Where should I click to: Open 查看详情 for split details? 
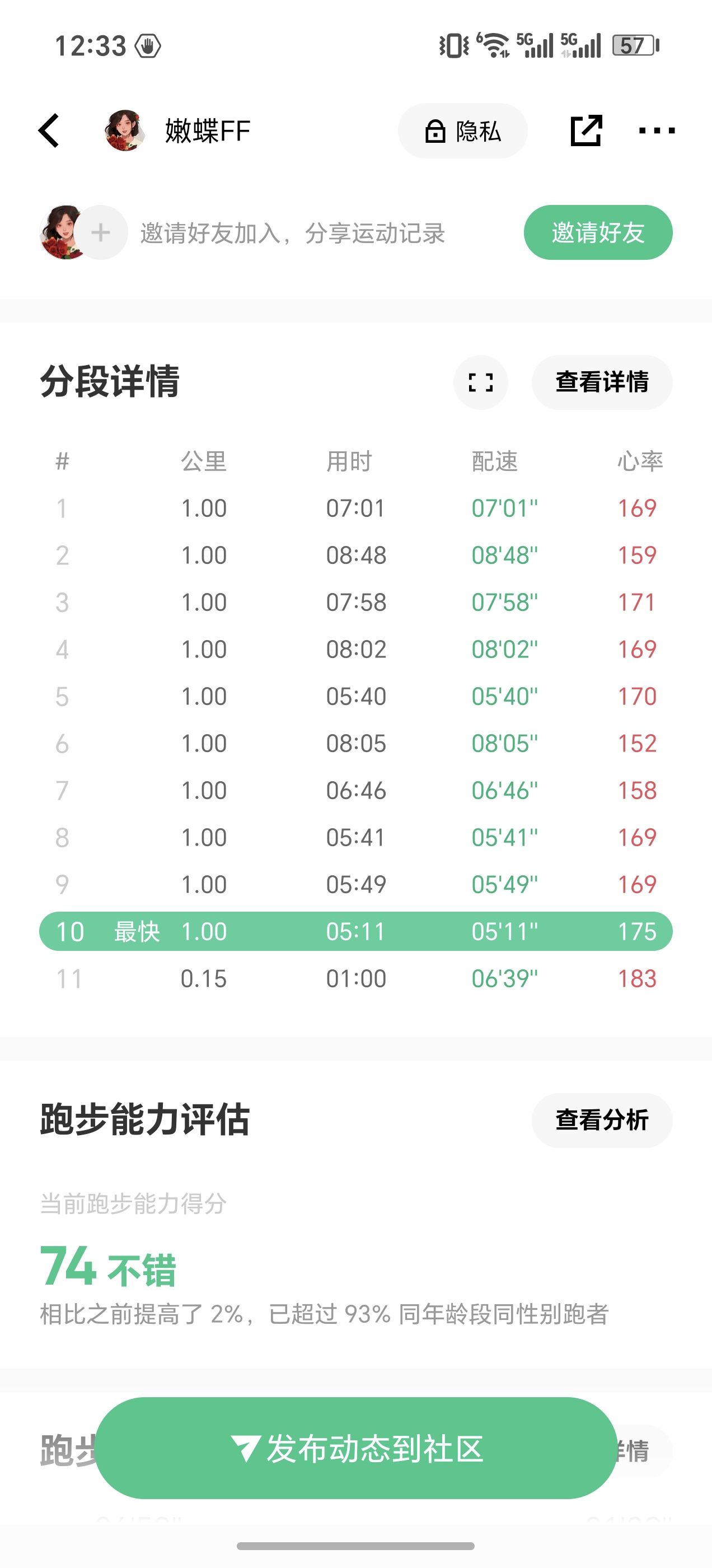tap(602, 382)
